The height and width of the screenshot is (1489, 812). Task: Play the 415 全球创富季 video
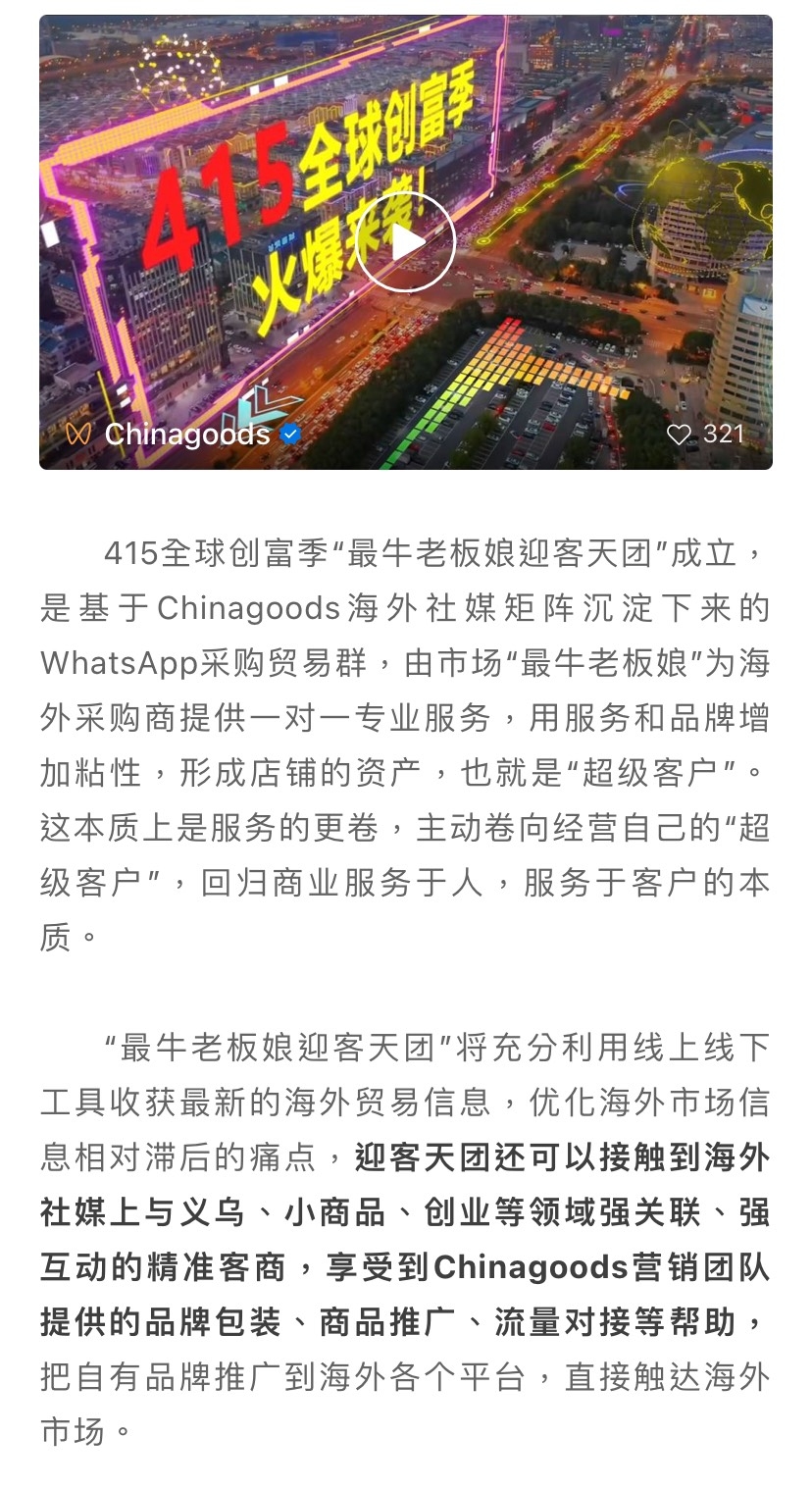[405, 242]
